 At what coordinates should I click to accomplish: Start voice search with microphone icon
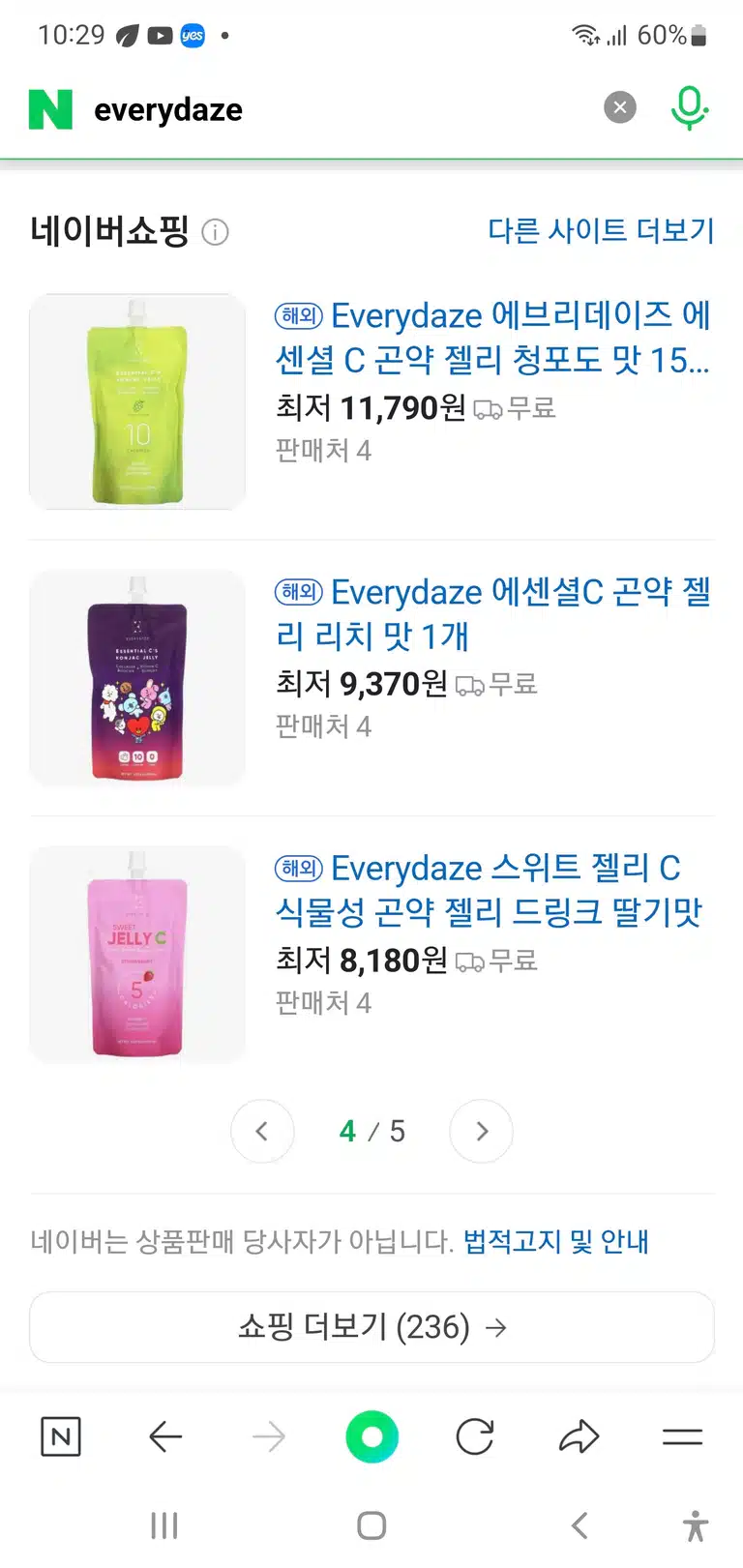pyautogui.click(x=690, y=107)
